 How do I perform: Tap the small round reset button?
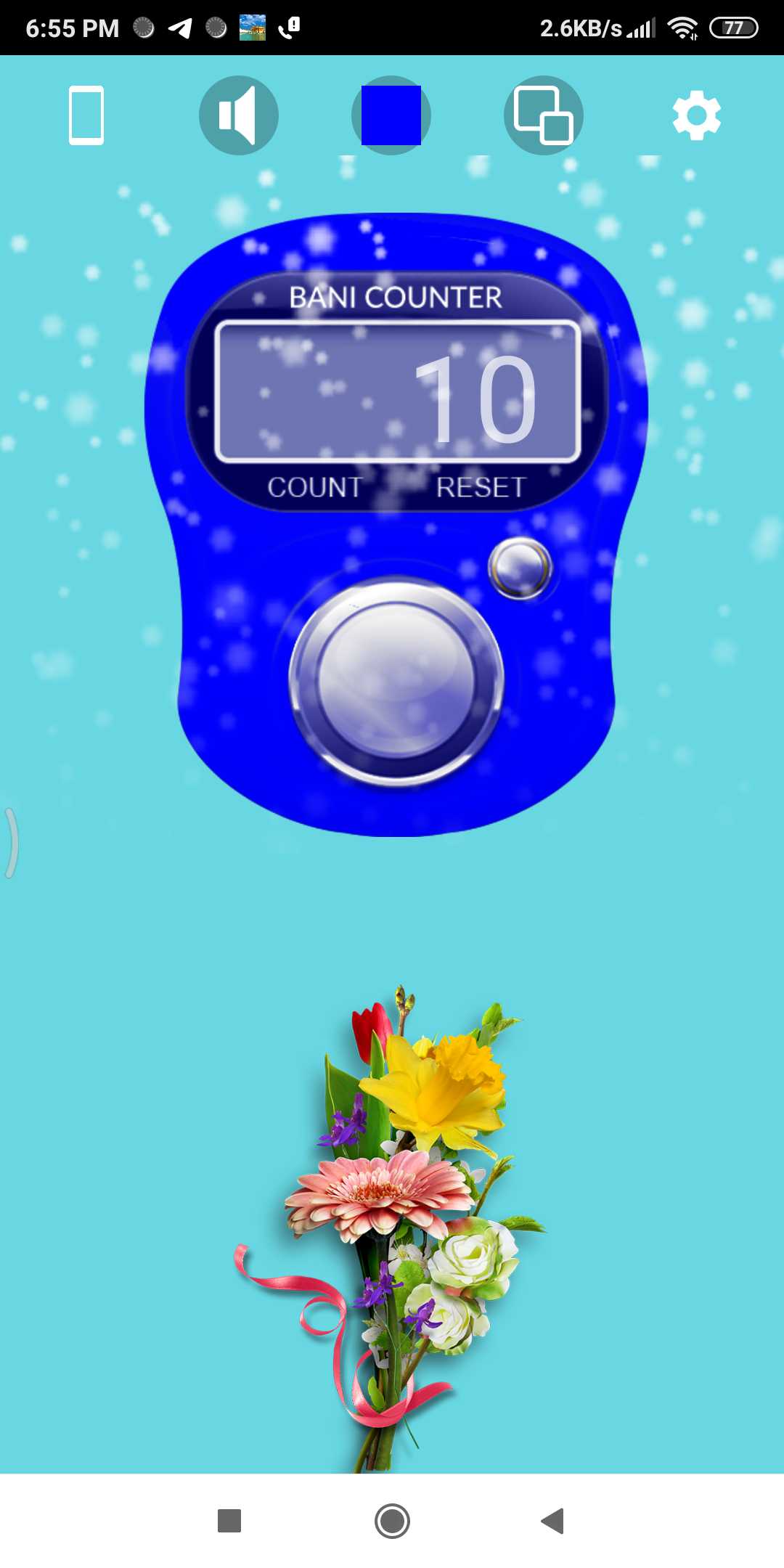click(x=520, y=568)
